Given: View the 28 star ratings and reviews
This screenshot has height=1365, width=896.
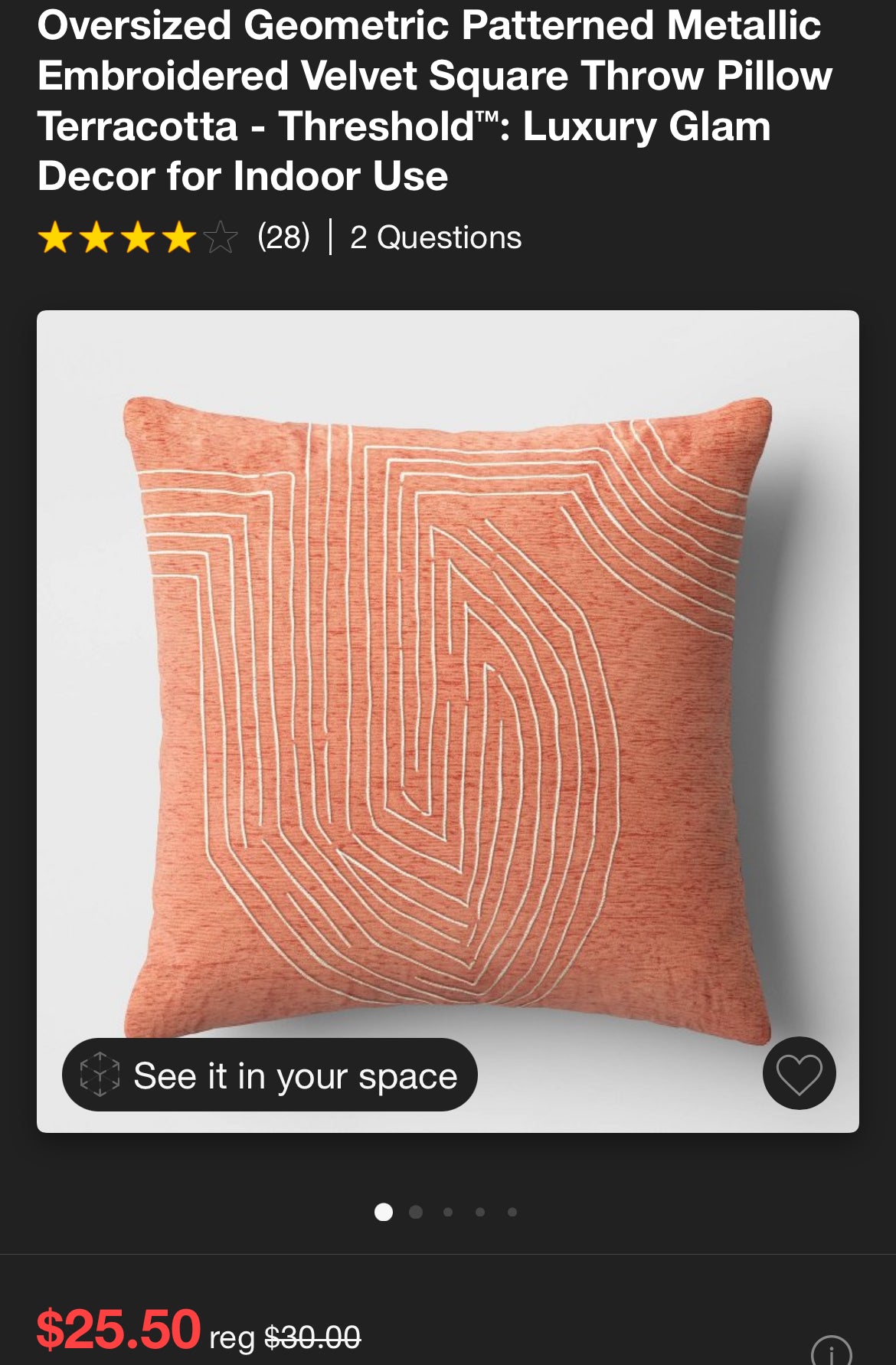Looking at the screenshot, I should [x=173, y=237].
